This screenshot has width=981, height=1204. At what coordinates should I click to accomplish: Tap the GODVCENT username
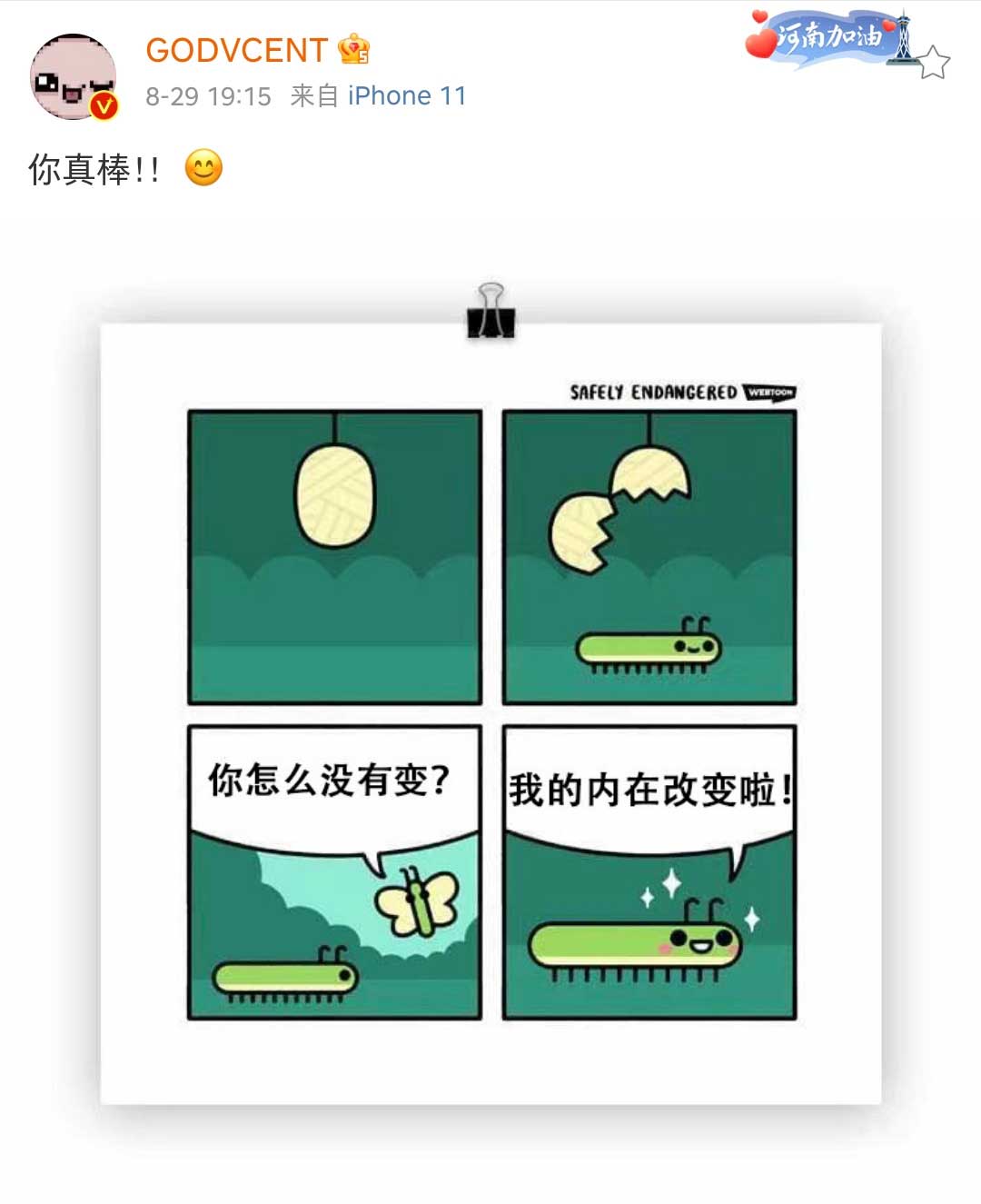click(236, 50)
